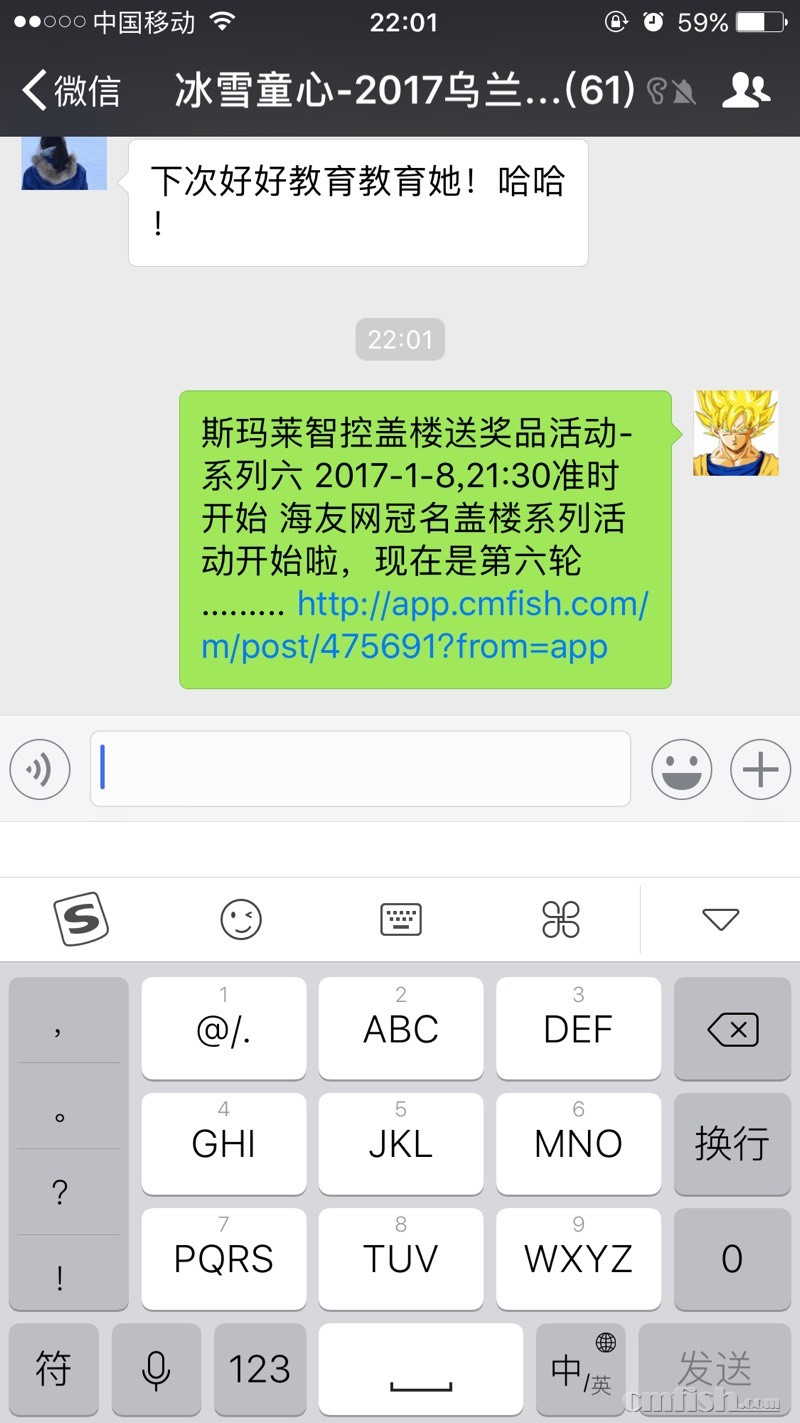Switch to the 123 number keyboard

(x=259, y=1369)
